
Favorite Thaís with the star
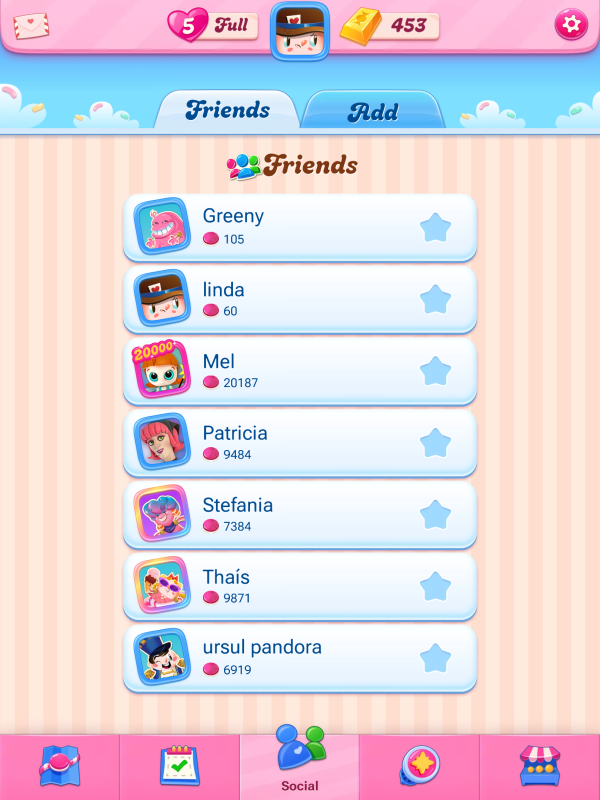(x=435, y=586)
